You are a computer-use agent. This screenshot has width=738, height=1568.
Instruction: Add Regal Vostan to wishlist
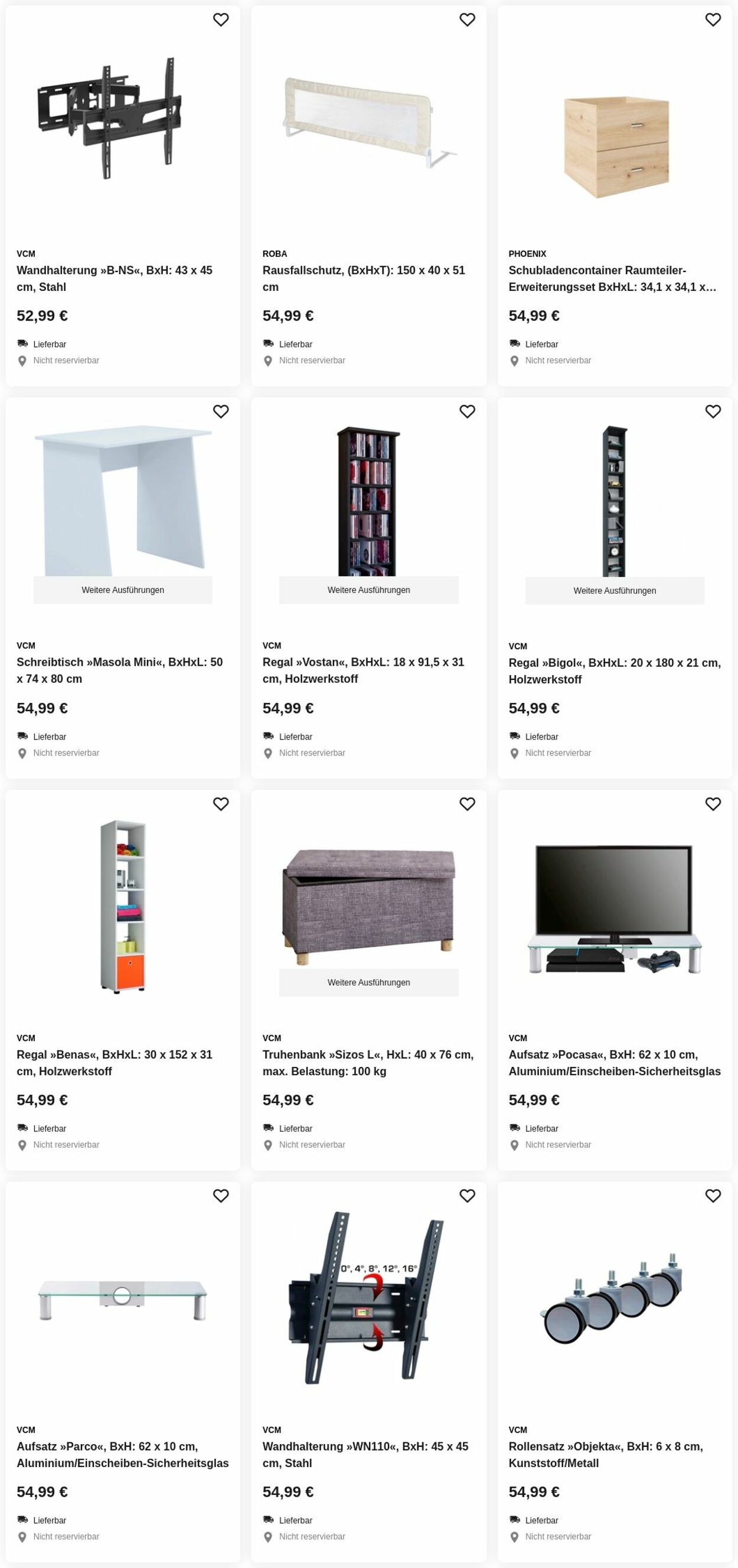467,411
